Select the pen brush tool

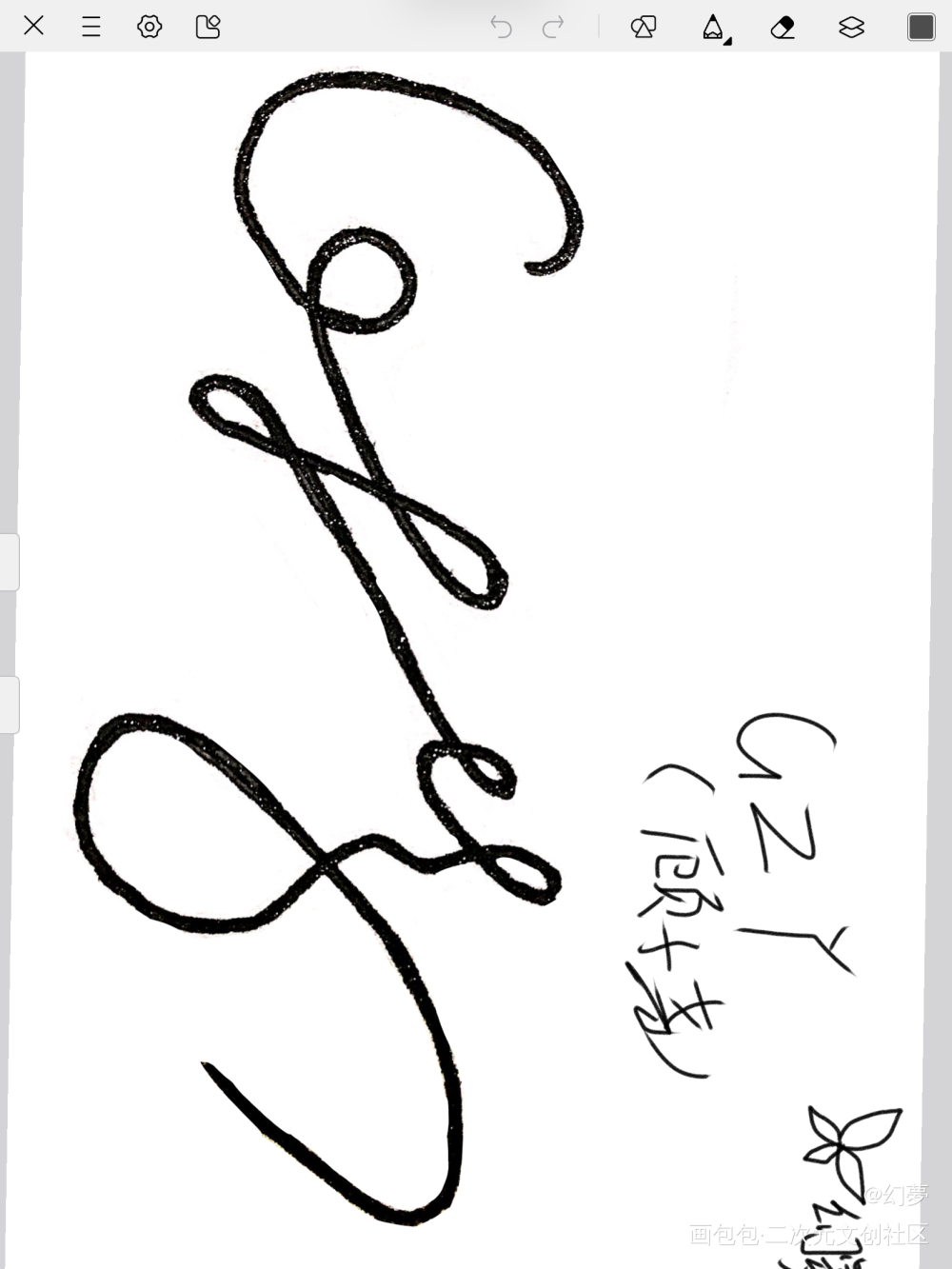click(x=713, y=27)
